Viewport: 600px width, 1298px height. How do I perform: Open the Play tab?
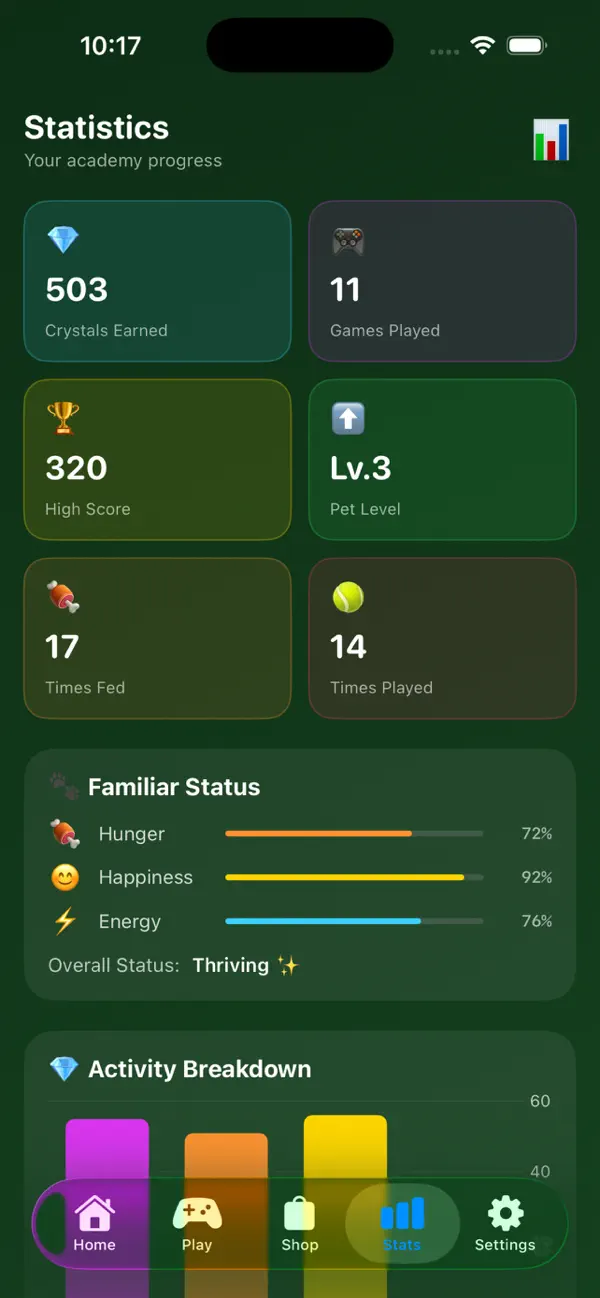click(x=197, y=1224)
